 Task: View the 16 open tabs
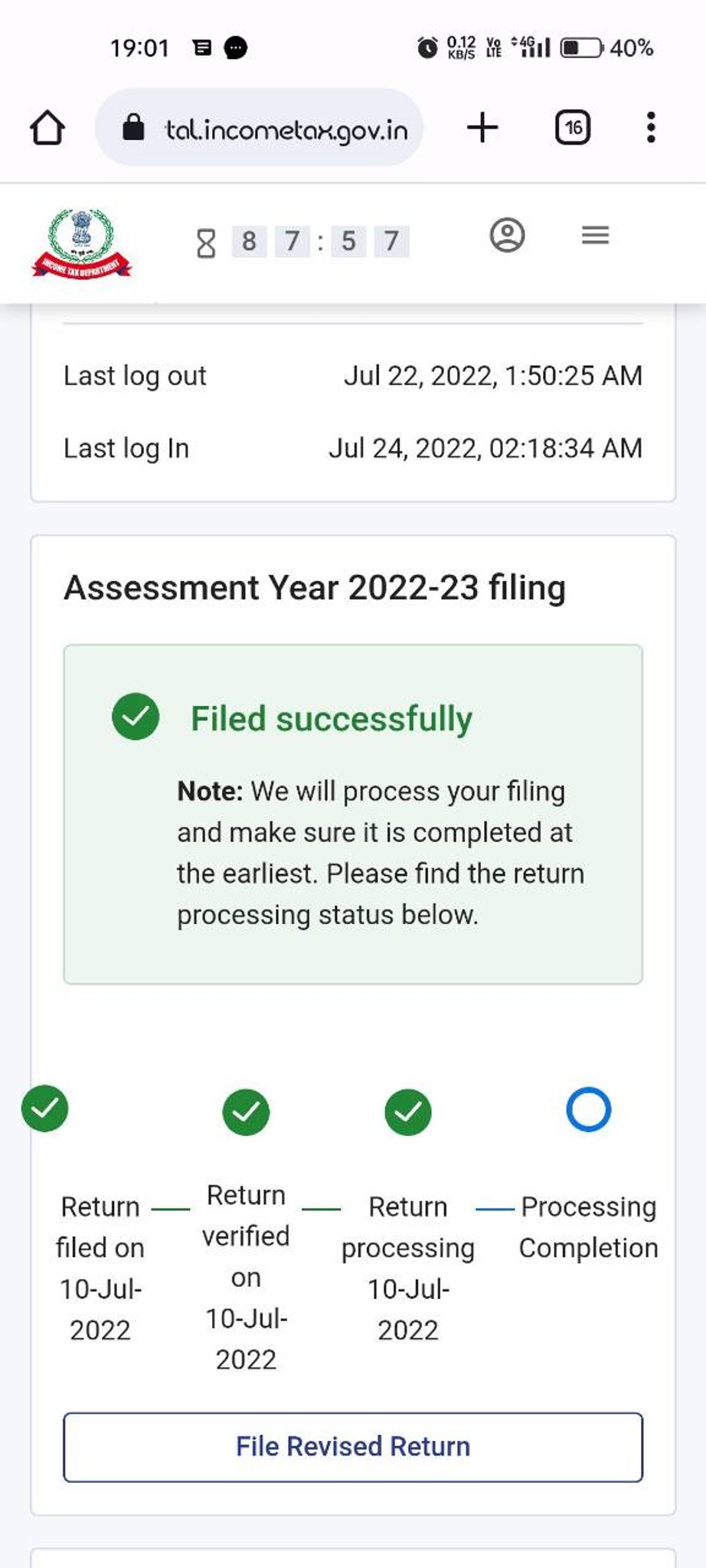click(x=573, y=128)
